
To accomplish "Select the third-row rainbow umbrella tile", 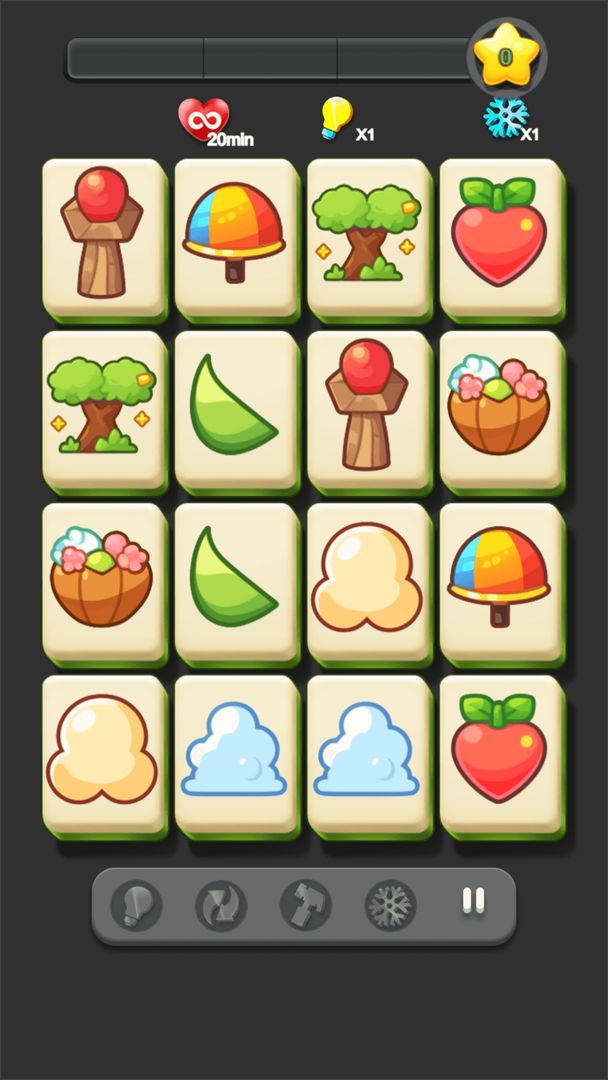I will point(499,578).
